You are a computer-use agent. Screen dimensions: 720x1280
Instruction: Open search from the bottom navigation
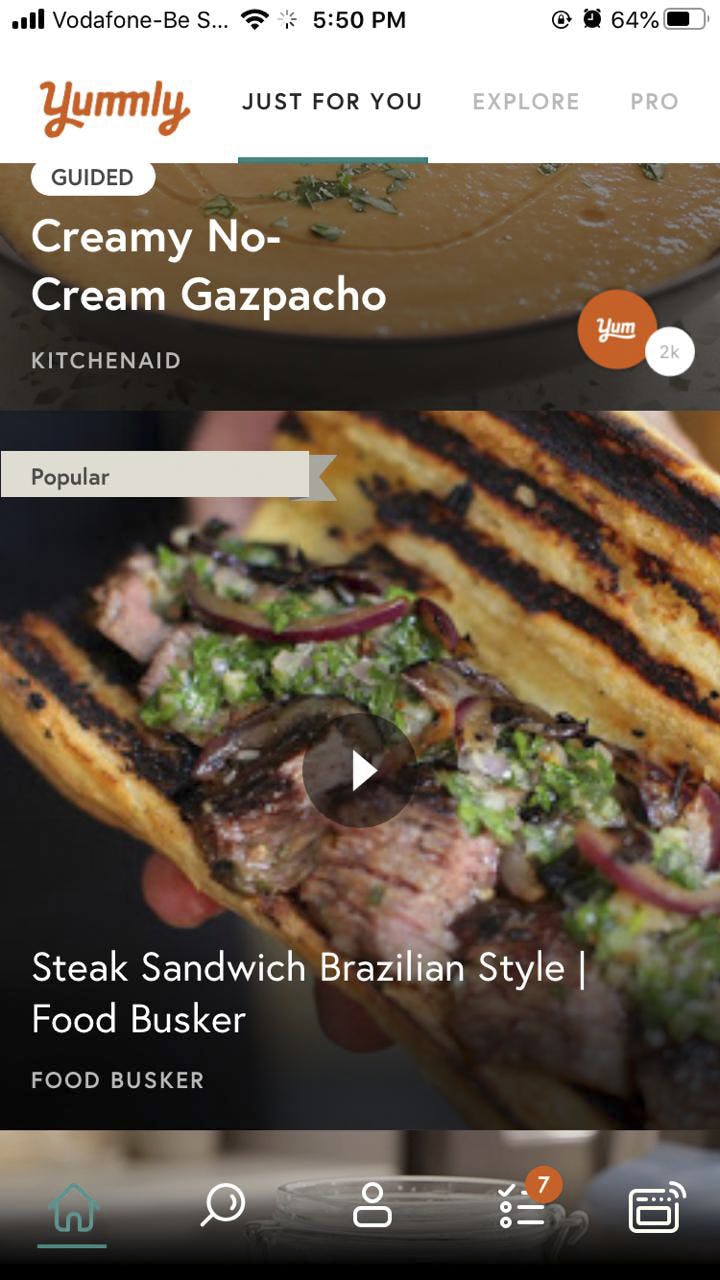221,1205
